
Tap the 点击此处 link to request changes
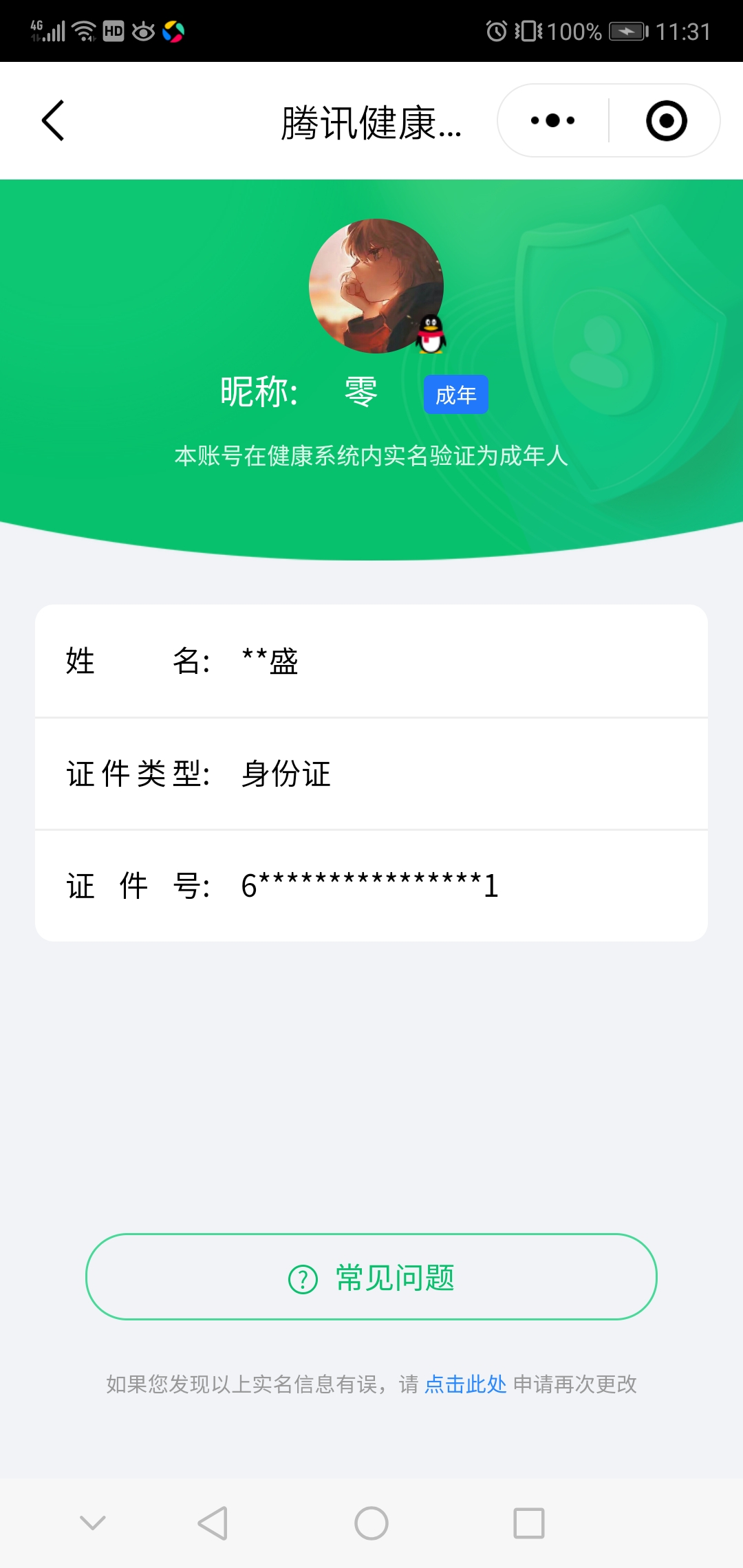click(x=466, y=1384)
